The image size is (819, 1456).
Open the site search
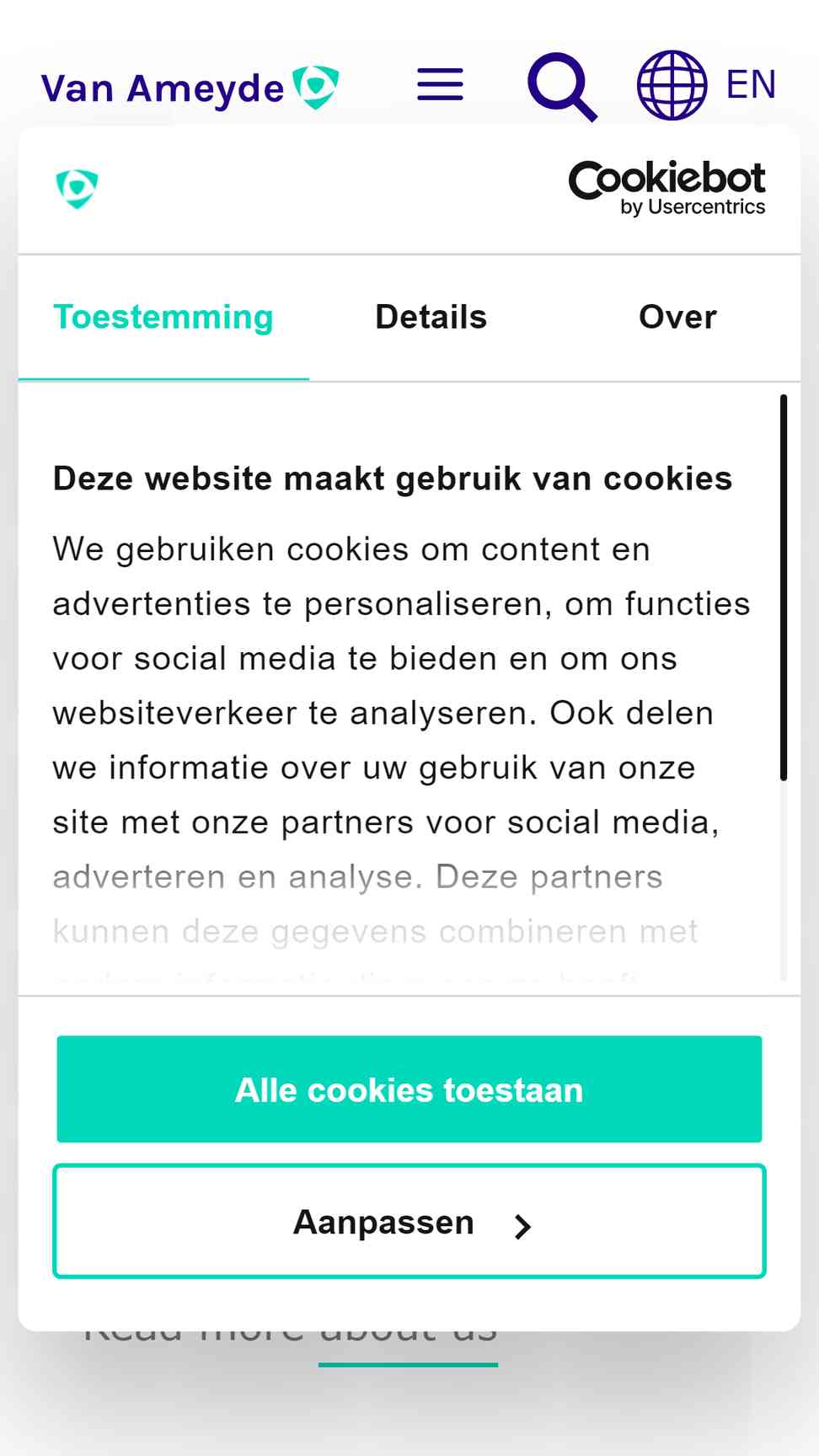562,86
